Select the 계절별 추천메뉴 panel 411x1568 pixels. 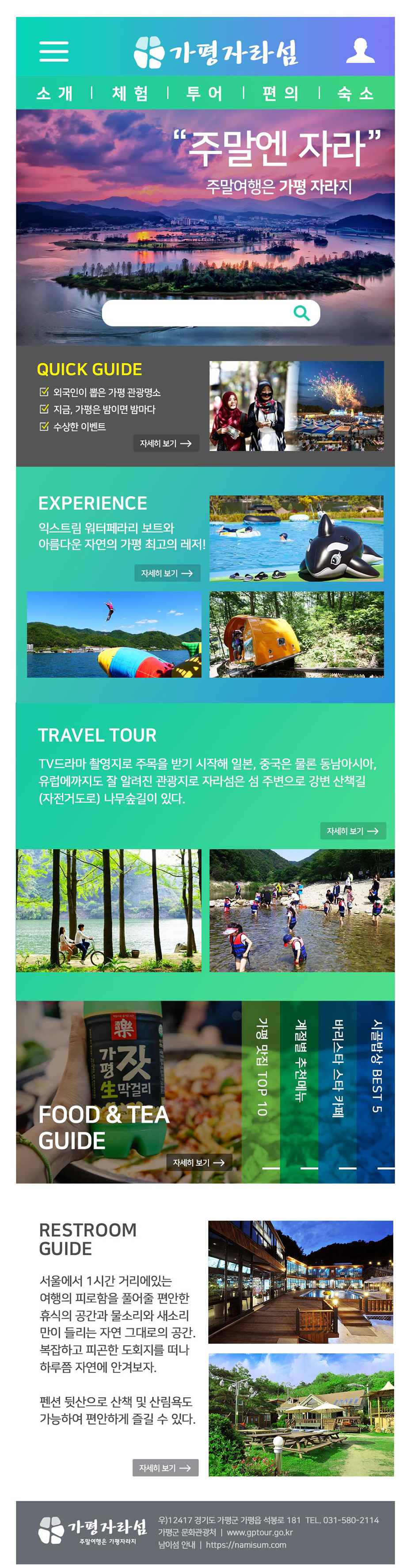pyautogui.click(x=300, y=1093)
